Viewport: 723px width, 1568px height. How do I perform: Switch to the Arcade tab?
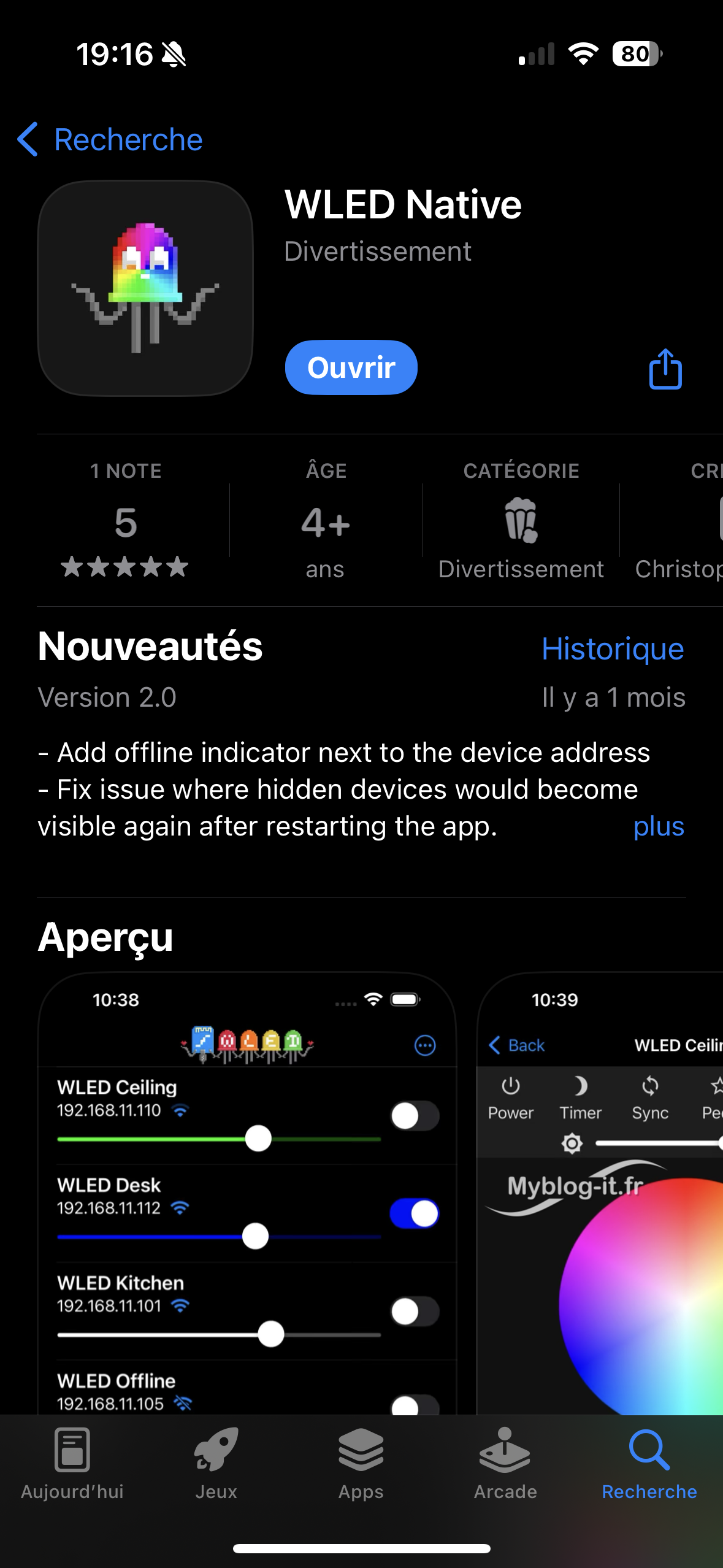[x=505, y=1463]
